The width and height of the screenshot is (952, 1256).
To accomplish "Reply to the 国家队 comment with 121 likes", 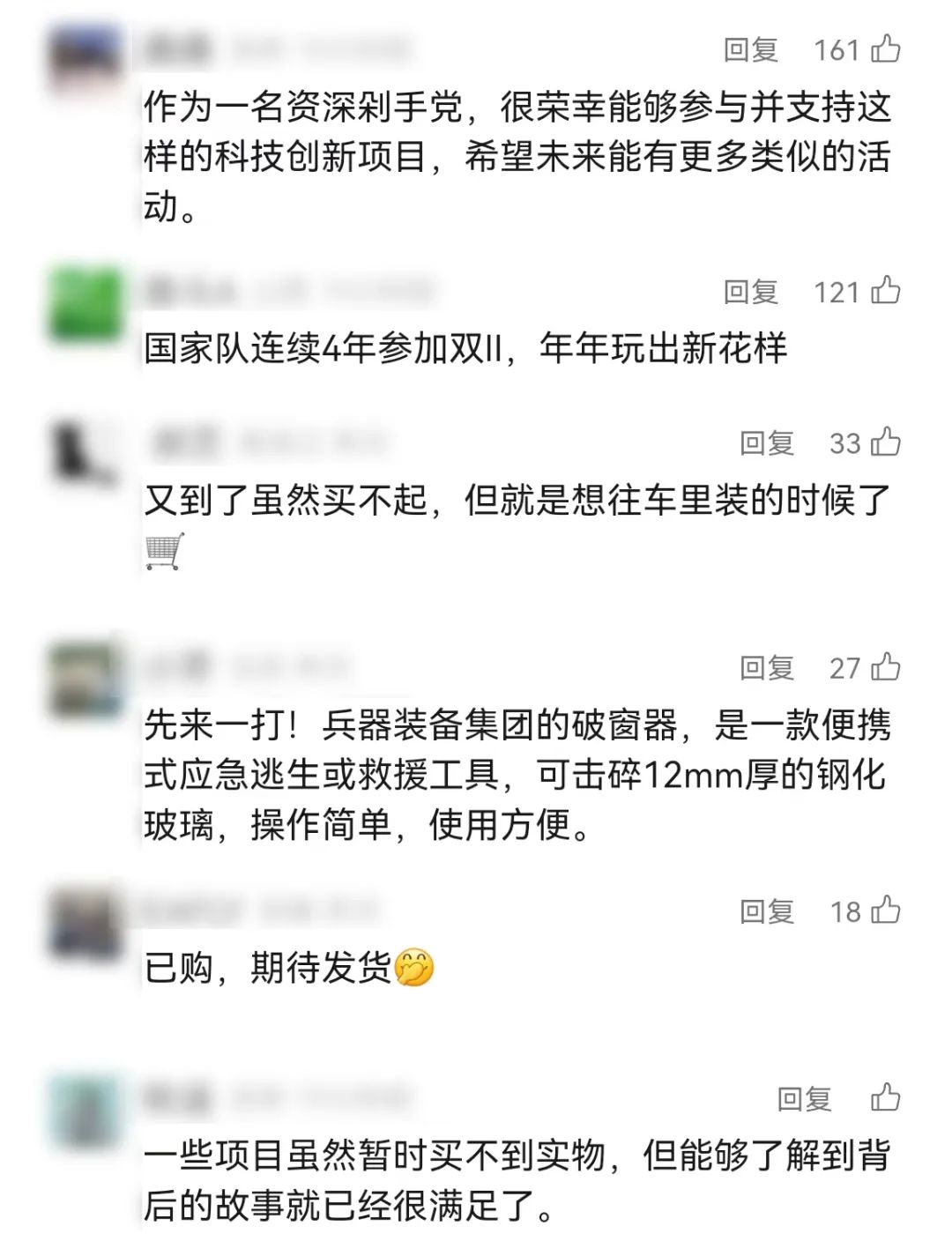I will point(750,292).
